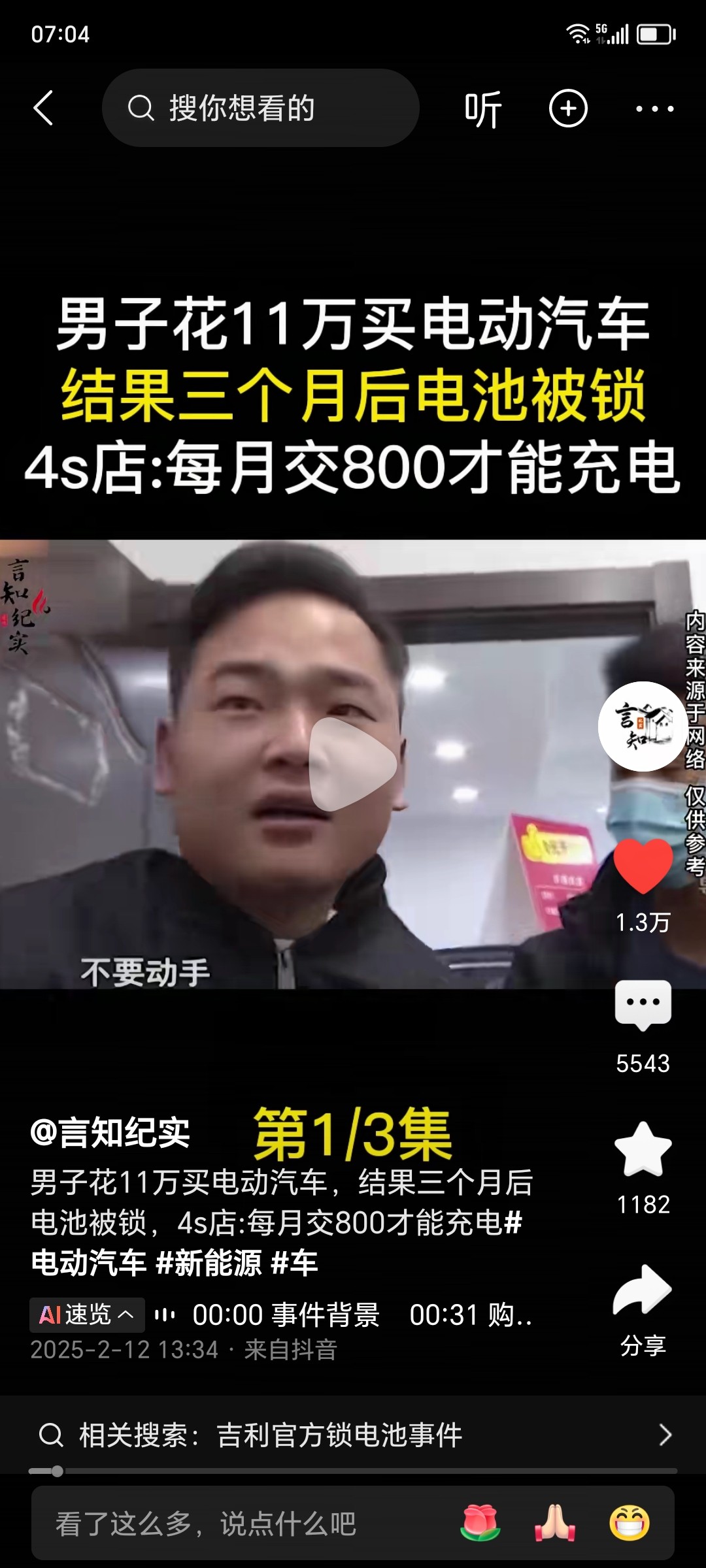Collapse the AI速览 summary chip
706x1568 pixels.
(x=88, y=1315)
